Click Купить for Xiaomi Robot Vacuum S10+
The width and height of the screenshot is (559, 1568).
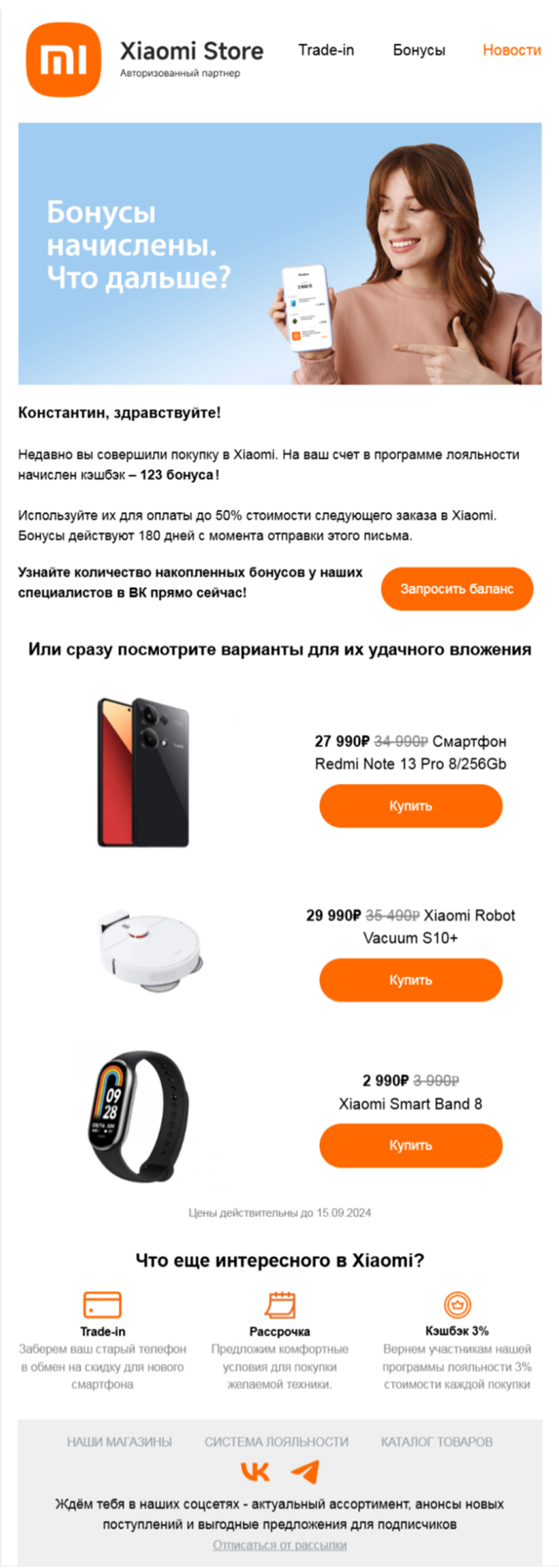tap(410, 980)
